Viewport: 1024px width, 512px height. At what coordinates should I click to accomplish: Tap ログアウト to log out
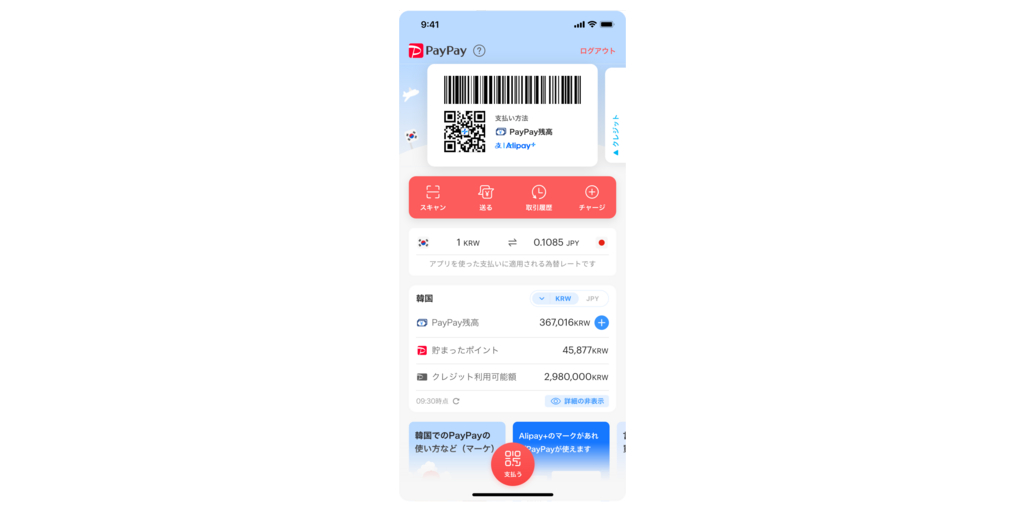(x=598, y=51)
